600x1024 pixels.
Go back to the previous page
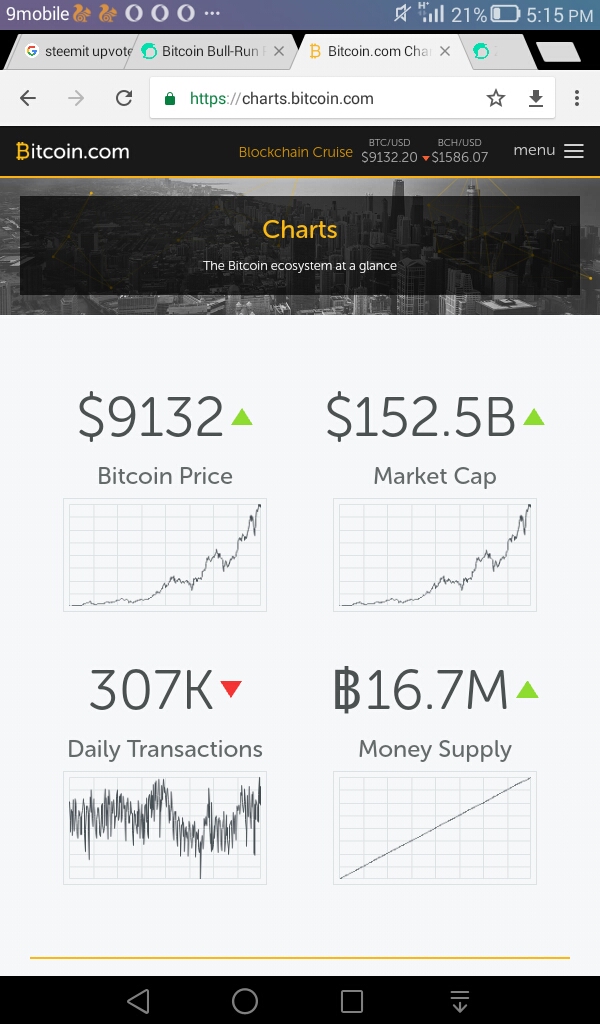28,98
